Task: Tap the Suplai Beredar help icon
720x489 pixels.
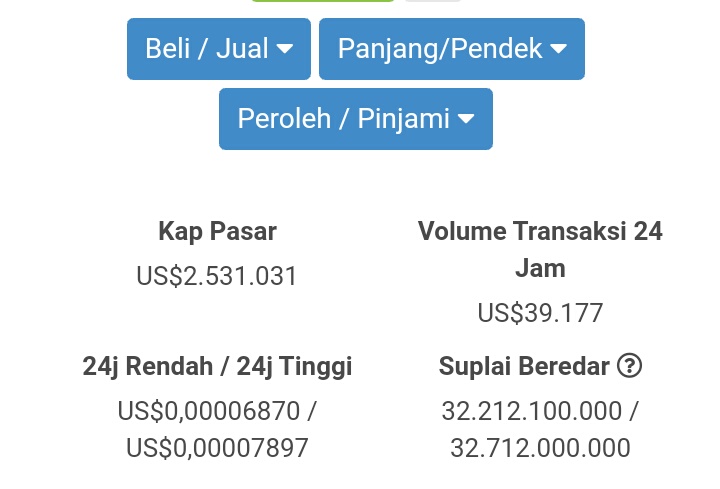Action: [x=629, y=365]
